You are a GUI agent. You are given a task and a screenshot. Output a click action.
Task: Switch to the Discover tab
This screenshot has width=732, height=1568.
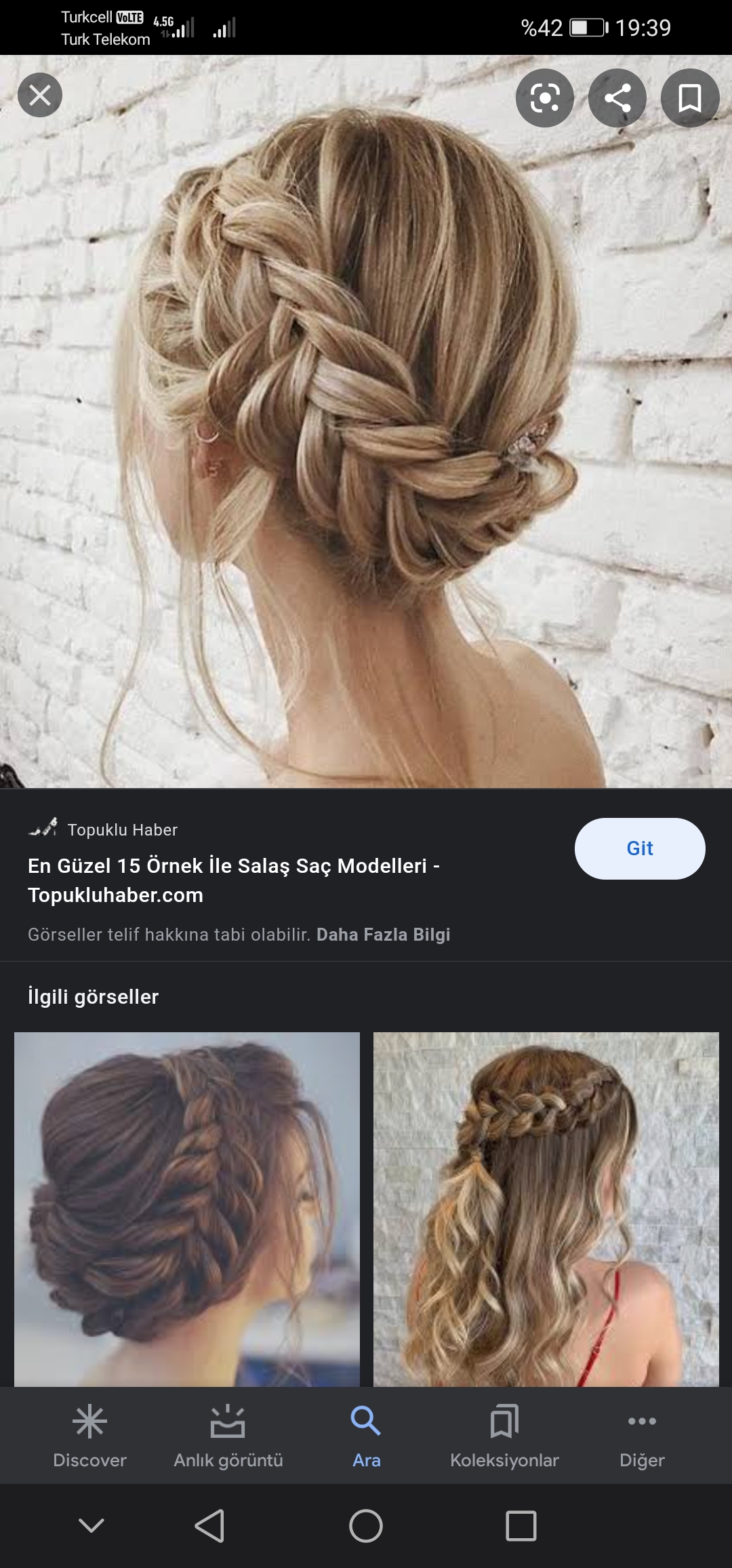click(x=90, y=1436)
